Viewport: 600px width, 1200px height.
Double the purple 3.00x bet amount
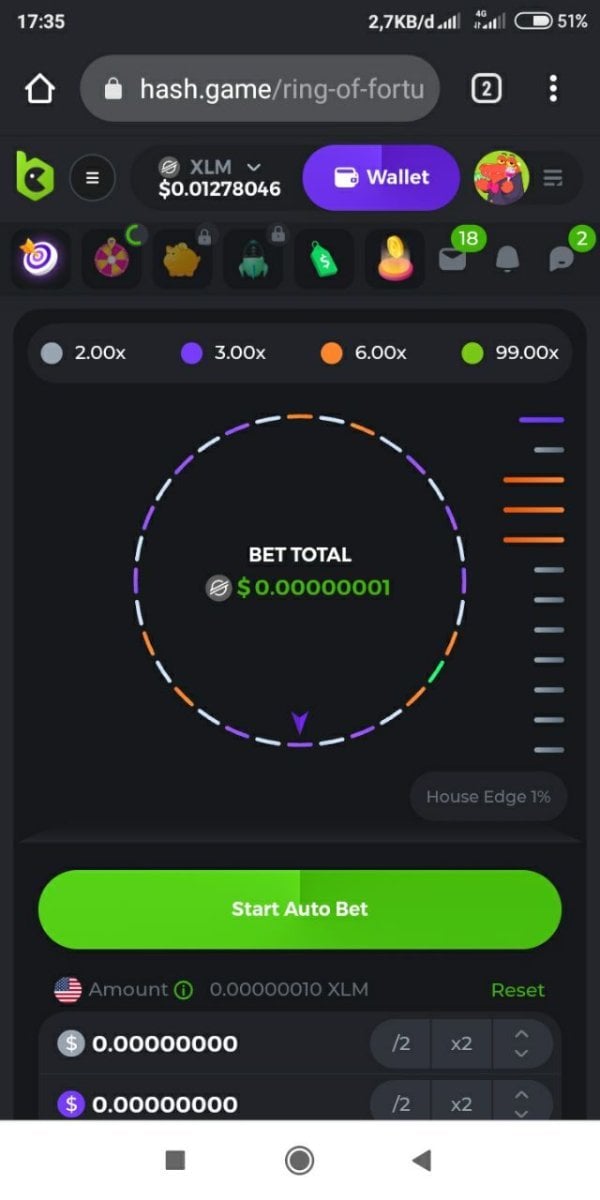pos(461,1104)
